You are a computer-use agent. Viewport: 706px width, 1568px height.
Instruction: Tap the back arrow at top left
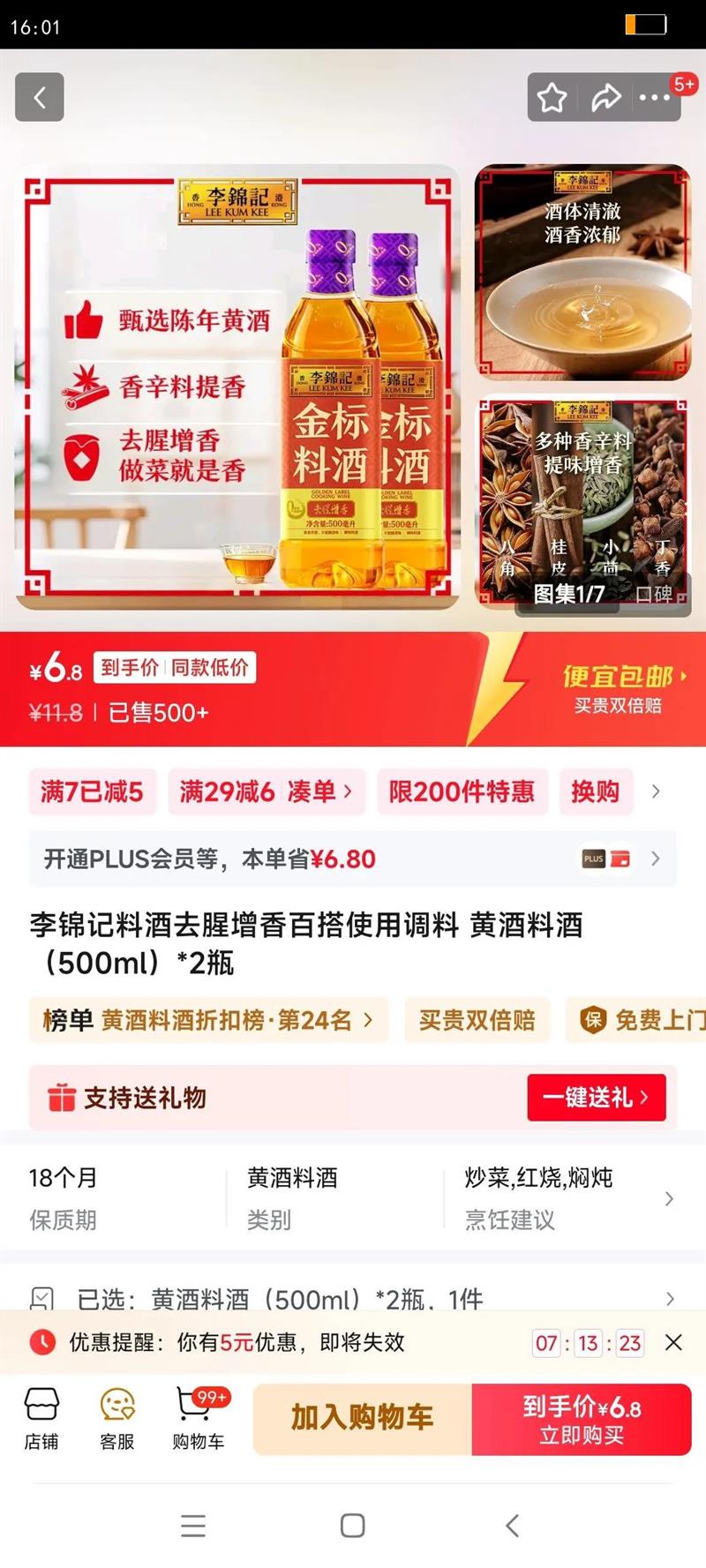pos(39,97)
